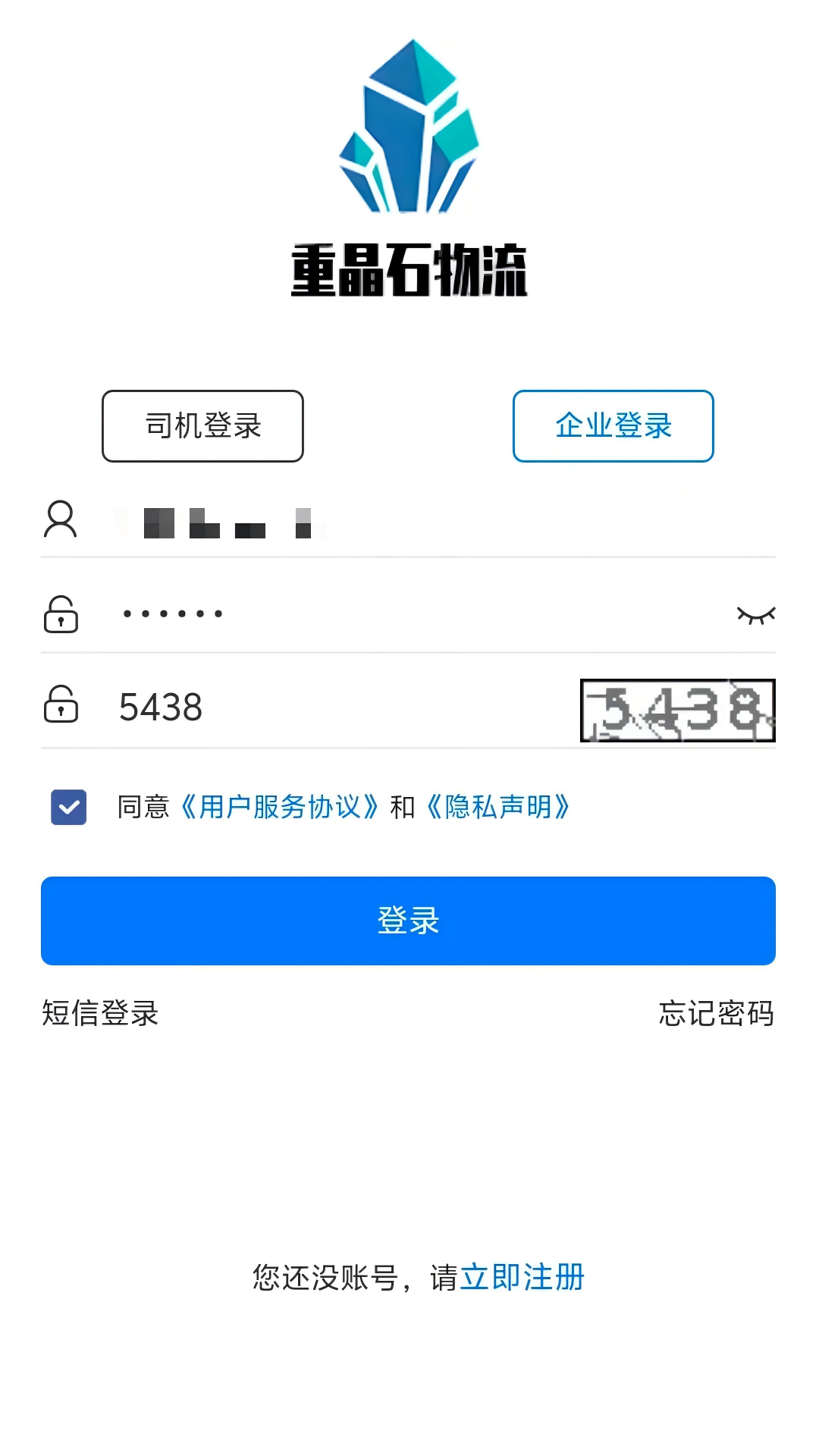The image size is (819, 1456).
Task: Tap the blue 登录 button
Action: click(x=408, y=921)
